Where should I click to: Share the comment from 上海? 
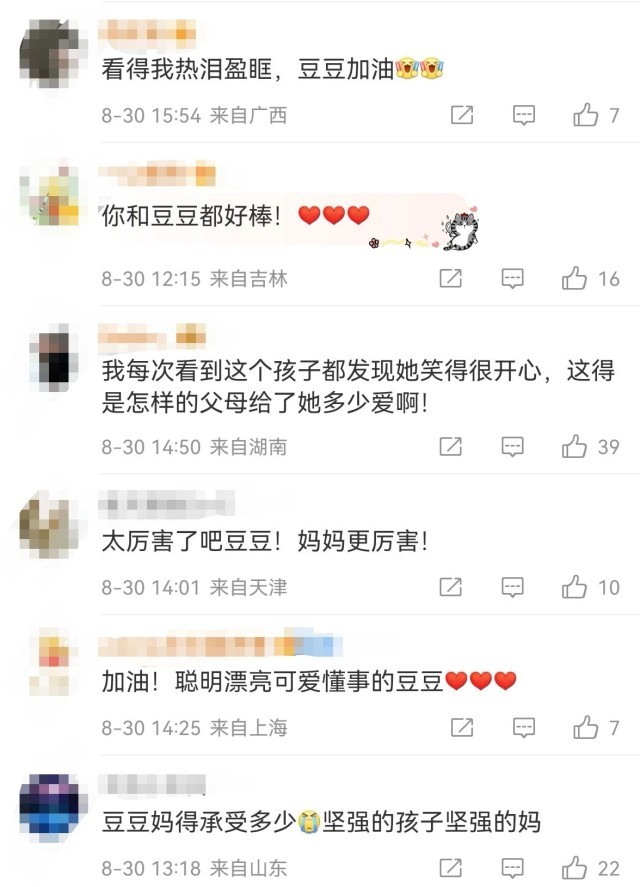[x=462, y=727]
